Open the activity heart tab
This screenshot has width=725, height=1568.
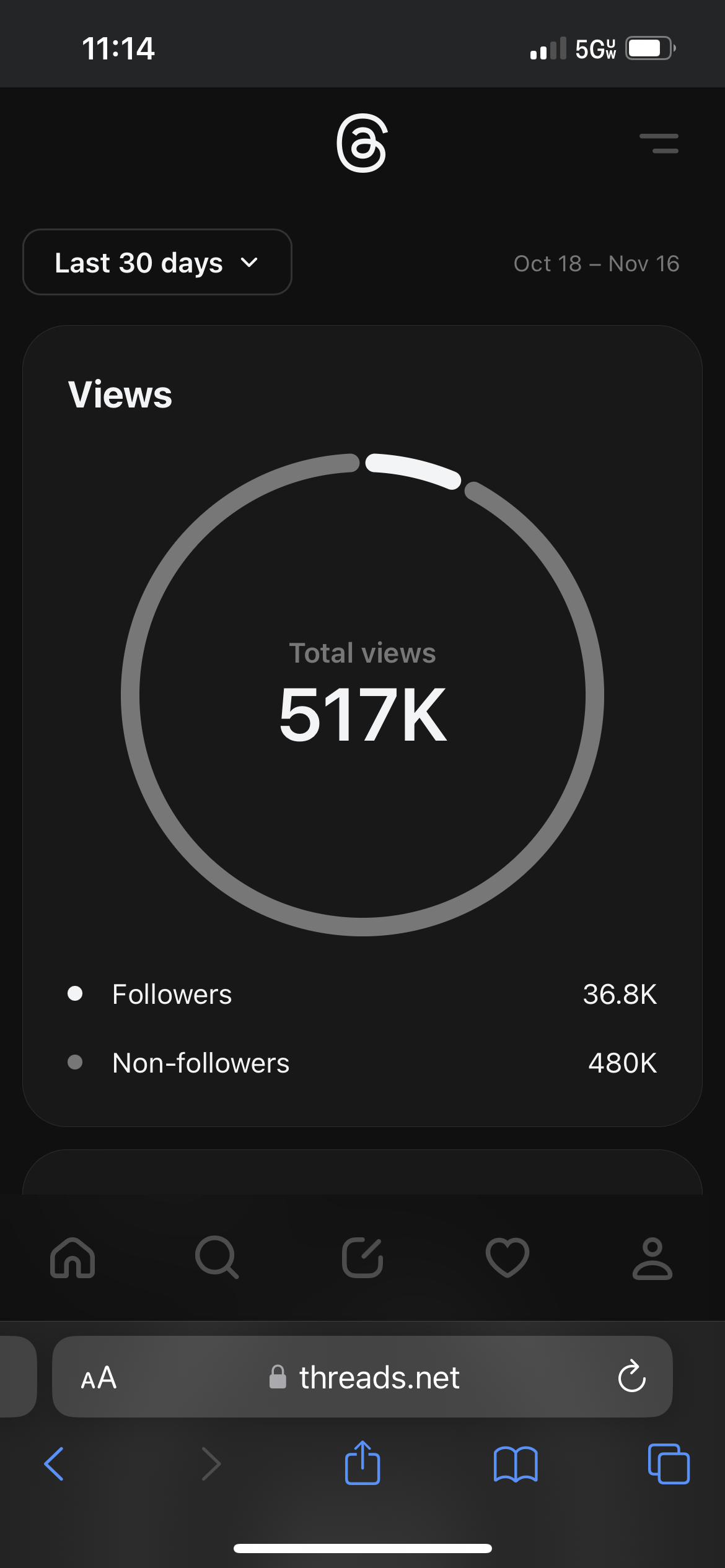[x=507, y=1258]
